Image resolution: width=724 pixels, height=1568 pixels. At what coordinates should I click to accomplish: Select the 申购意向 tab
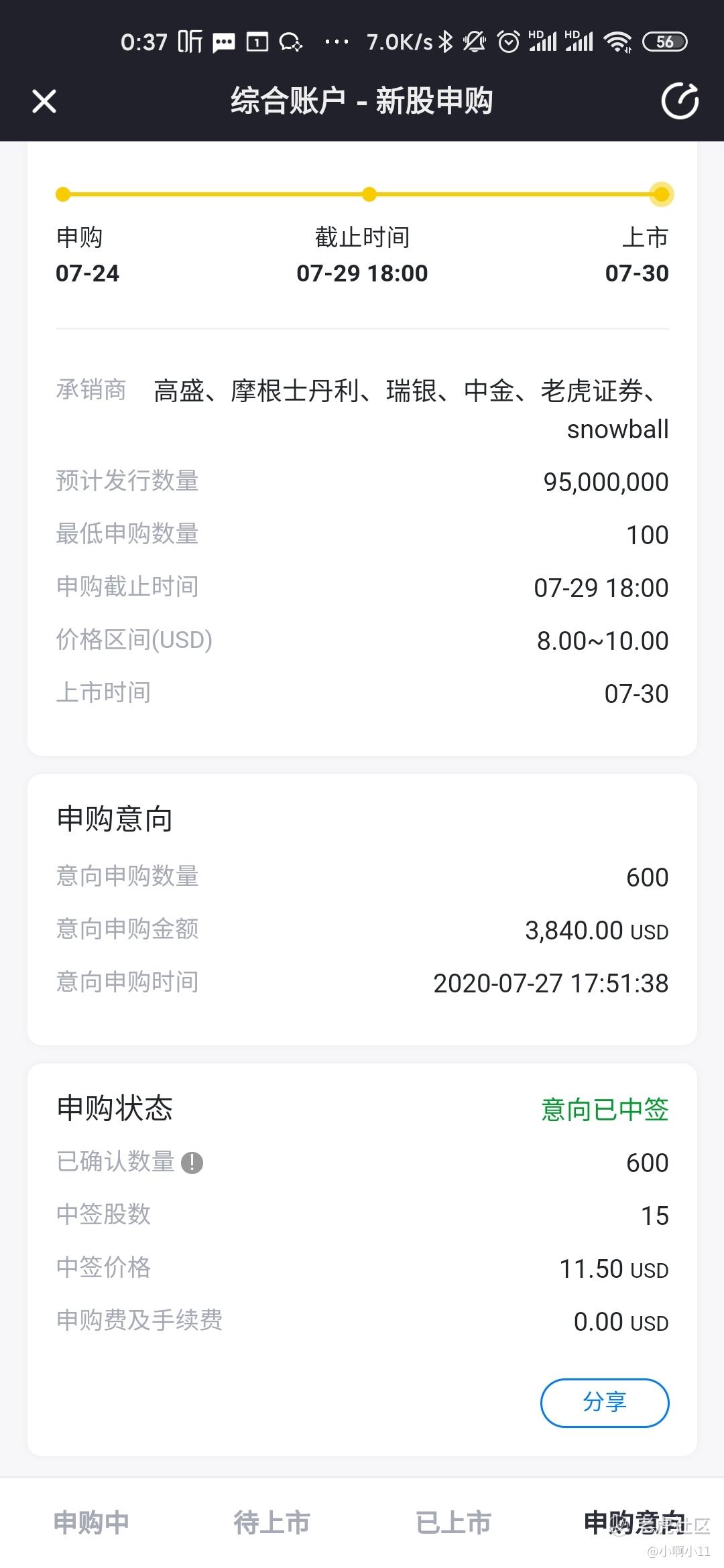coord(634,1522)
